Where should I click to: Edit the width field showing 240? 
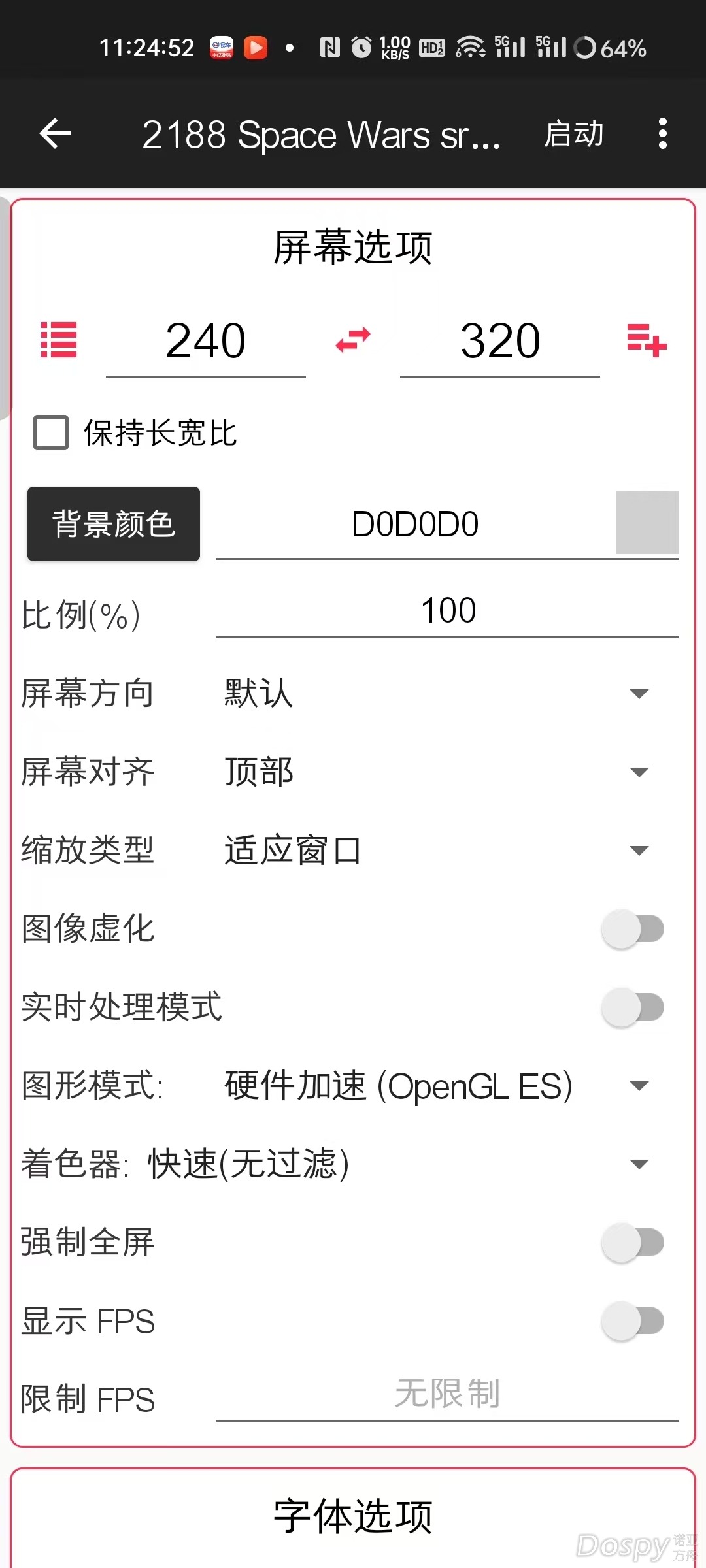[x=206, y=342]
